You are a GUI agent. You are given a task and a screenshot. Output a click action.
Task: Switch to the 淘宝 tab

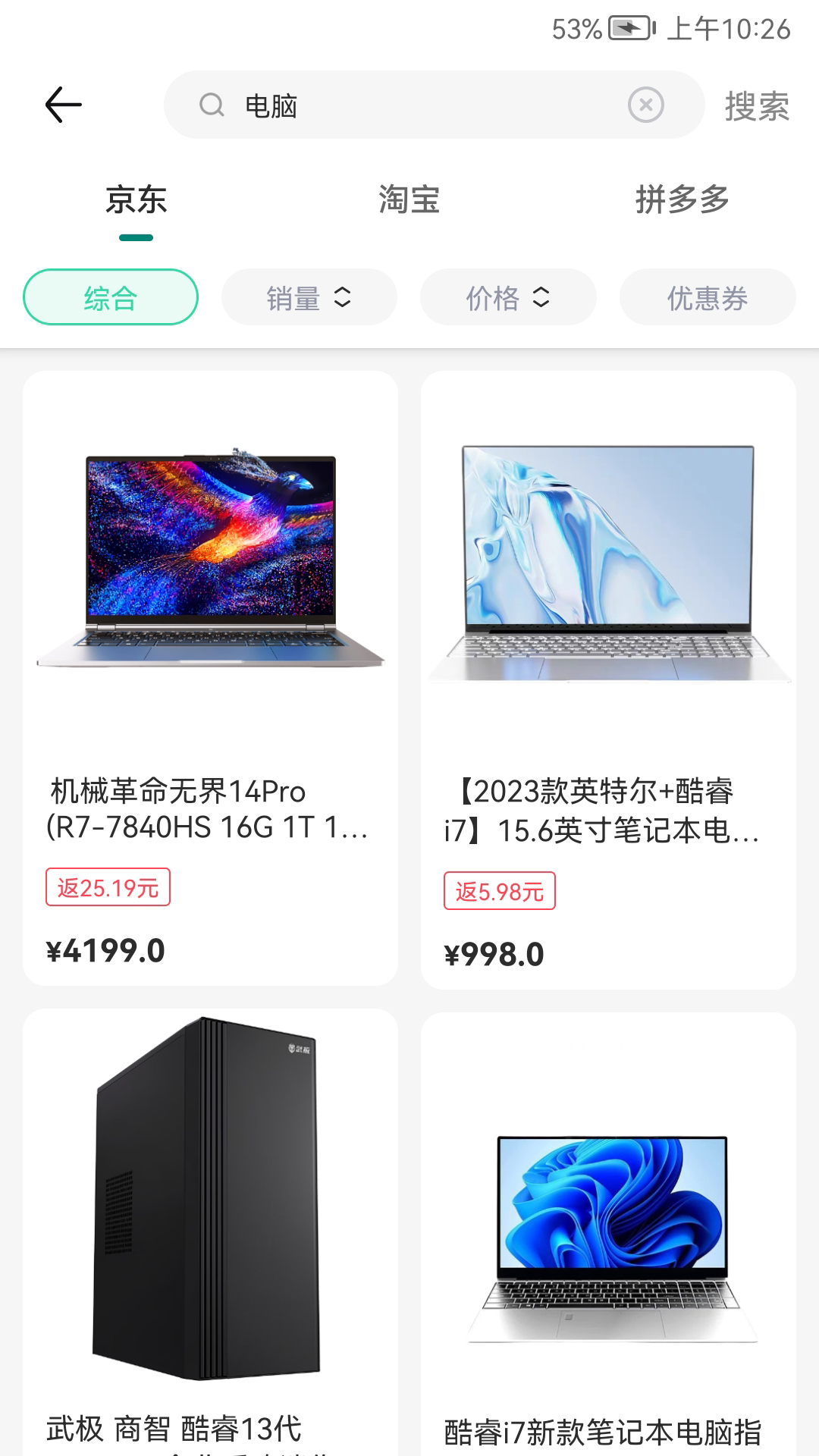click(x=409, y=200)
